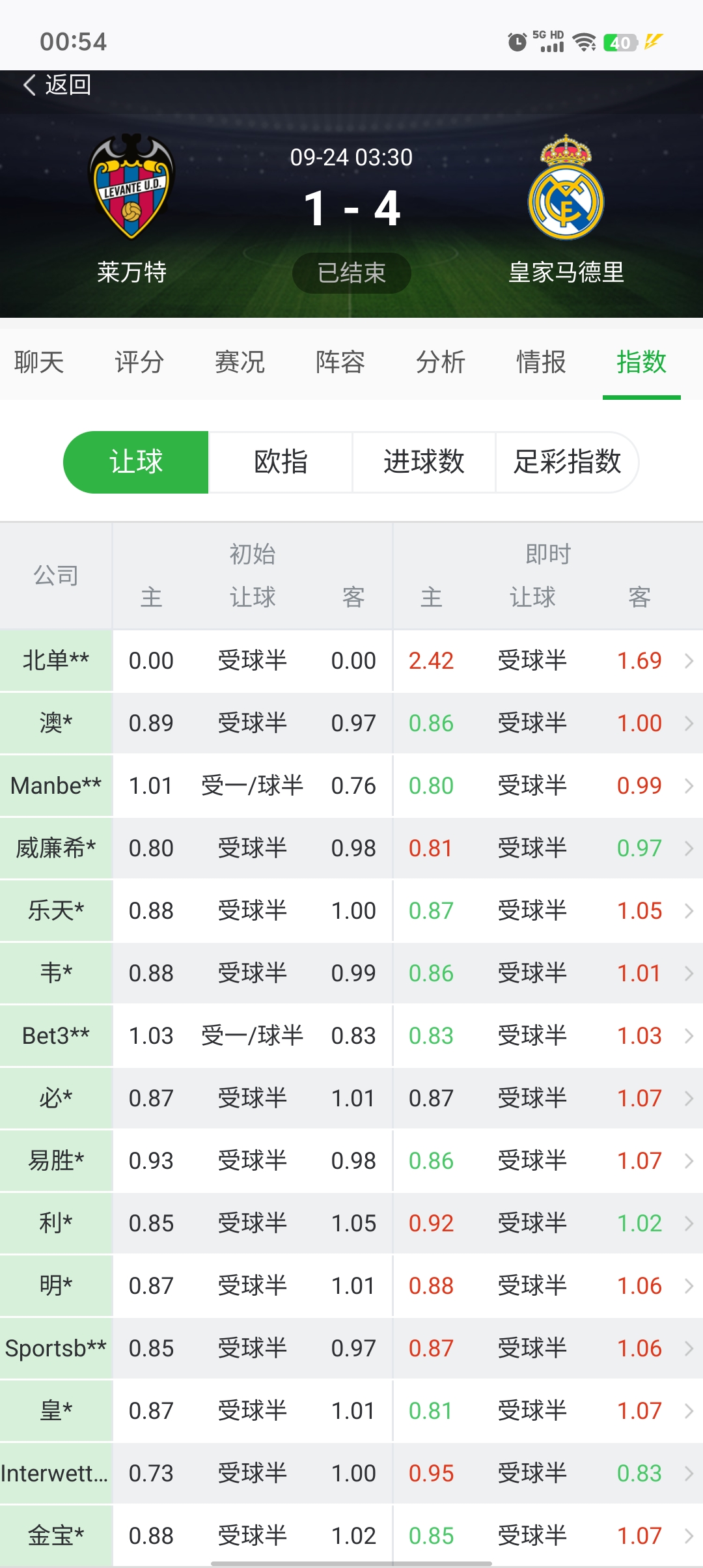The width and height of the screenshot is (703, 1568).
Task: Open the 阵容 tab
Action: (340, 362)
